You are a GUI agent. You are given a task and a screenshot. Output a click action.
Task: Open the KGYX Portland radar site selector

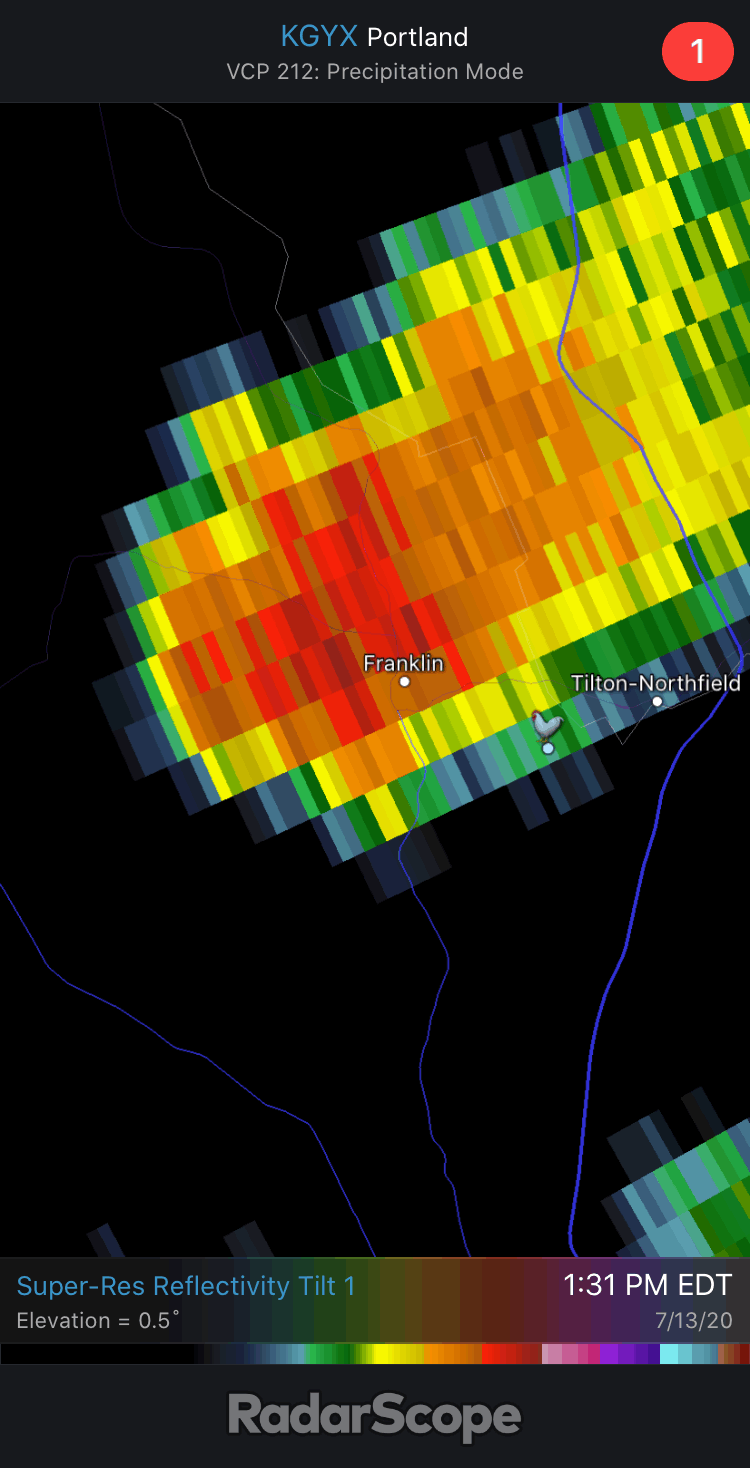click(x=374, y=38)
